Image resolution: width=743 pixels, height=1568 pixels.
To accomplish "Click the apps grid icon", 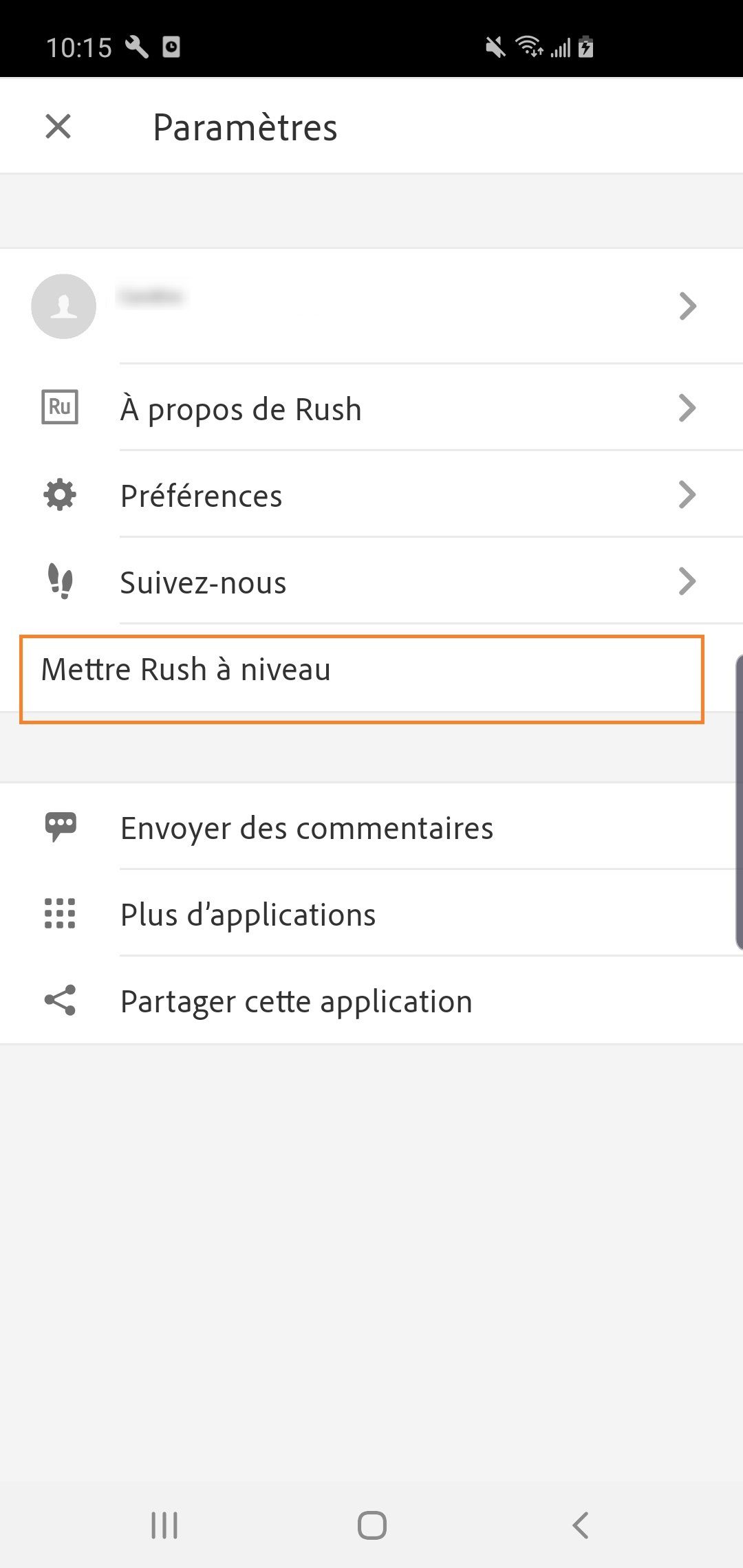I will [x=61, y=914].
